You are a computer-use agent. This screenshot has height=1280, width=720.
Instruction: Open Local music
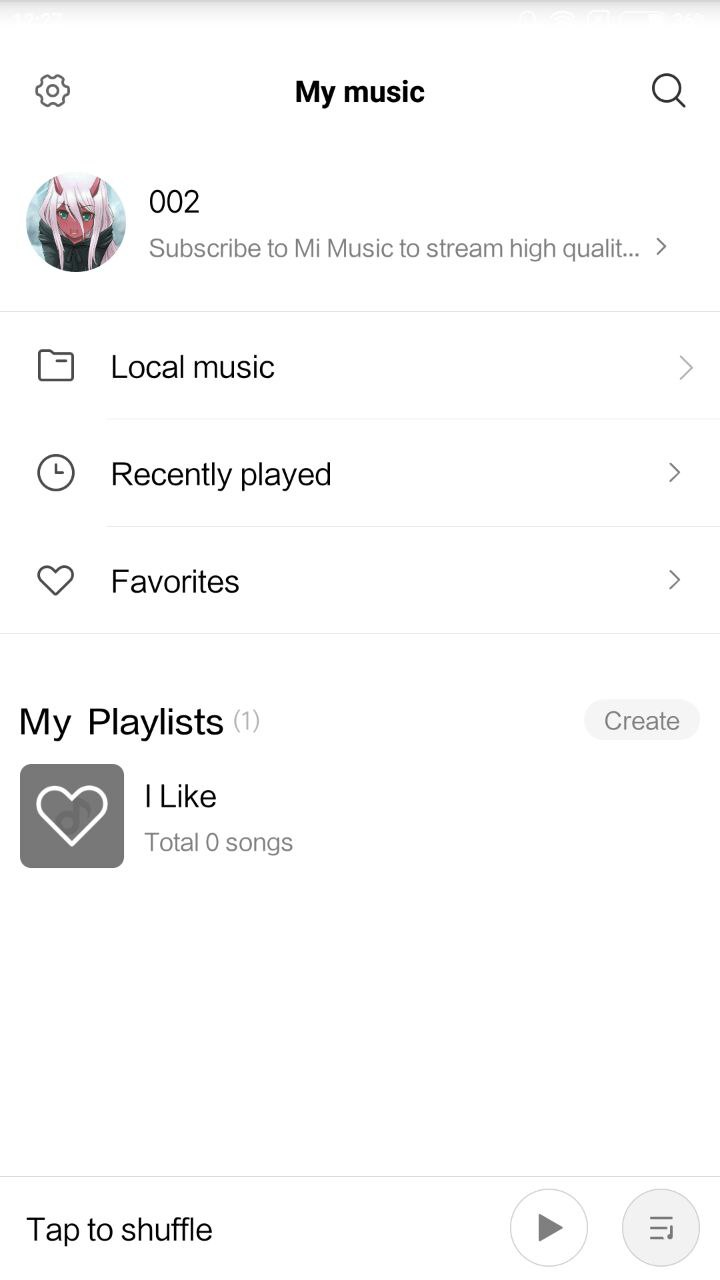360,366
